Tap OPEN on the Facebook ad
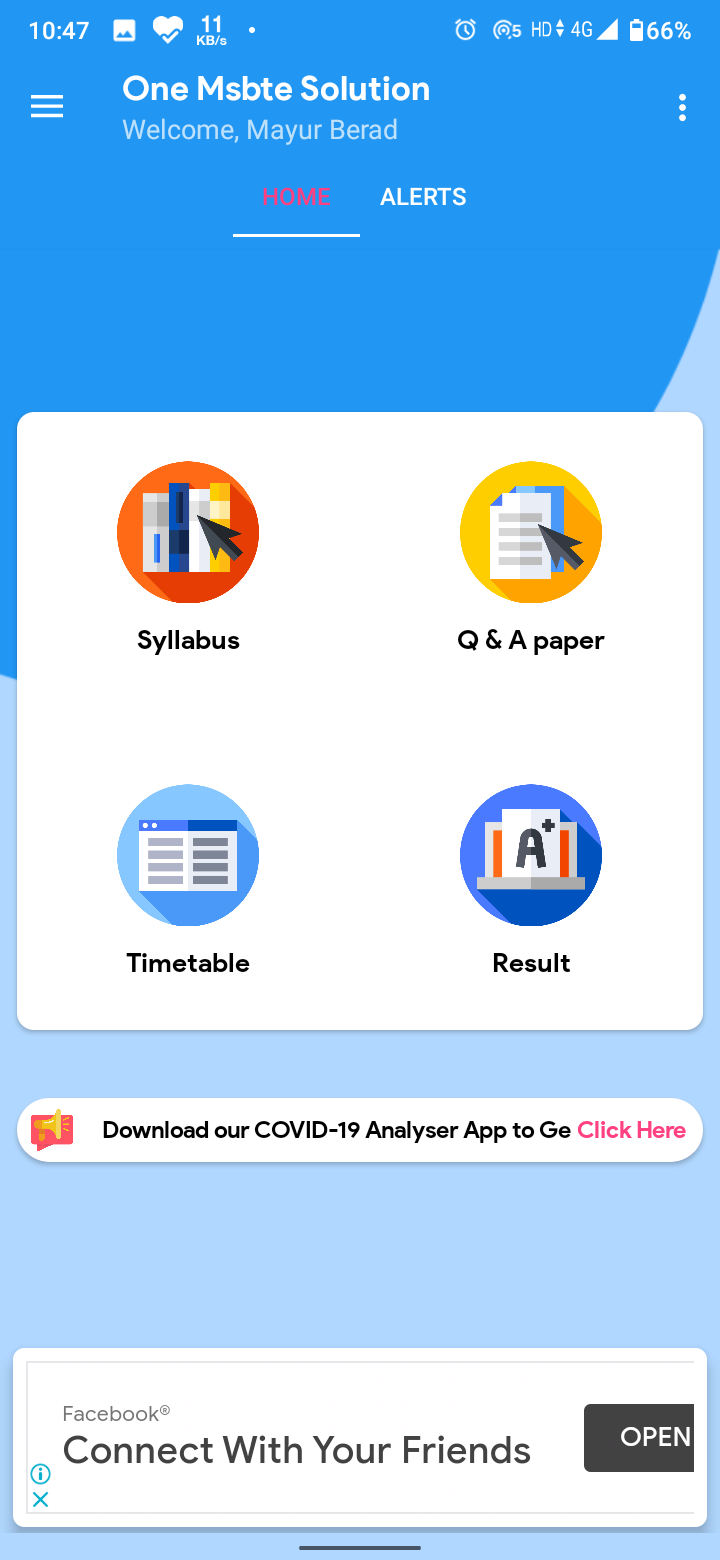Image resolution: width=720 pixels, height=1560 pixels. (x=640, y=1437)
